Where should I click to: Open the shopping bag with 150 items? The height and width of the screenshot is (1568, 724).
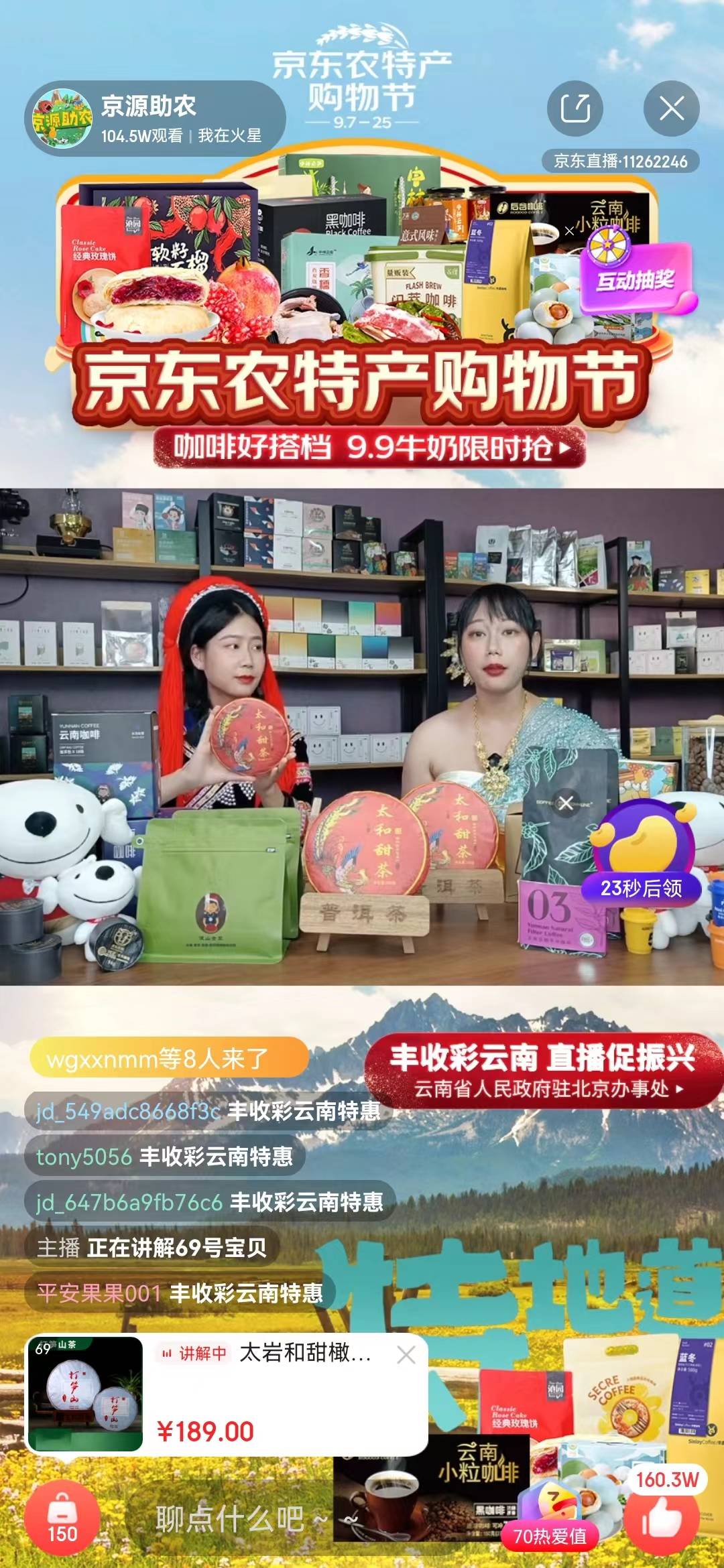[62, 1518]
